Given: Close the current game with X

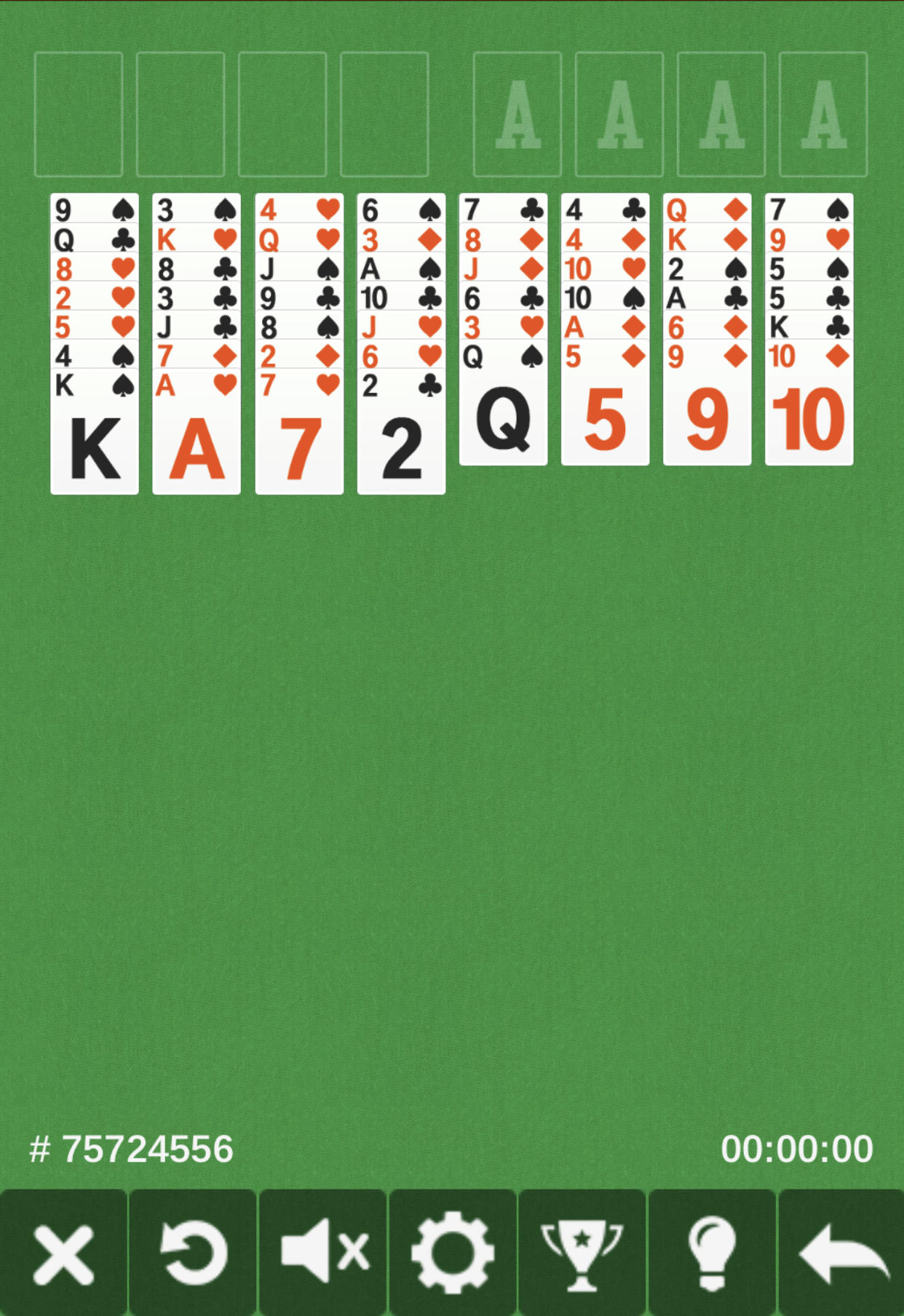Looking at the screenshot, I should 64,1254.
